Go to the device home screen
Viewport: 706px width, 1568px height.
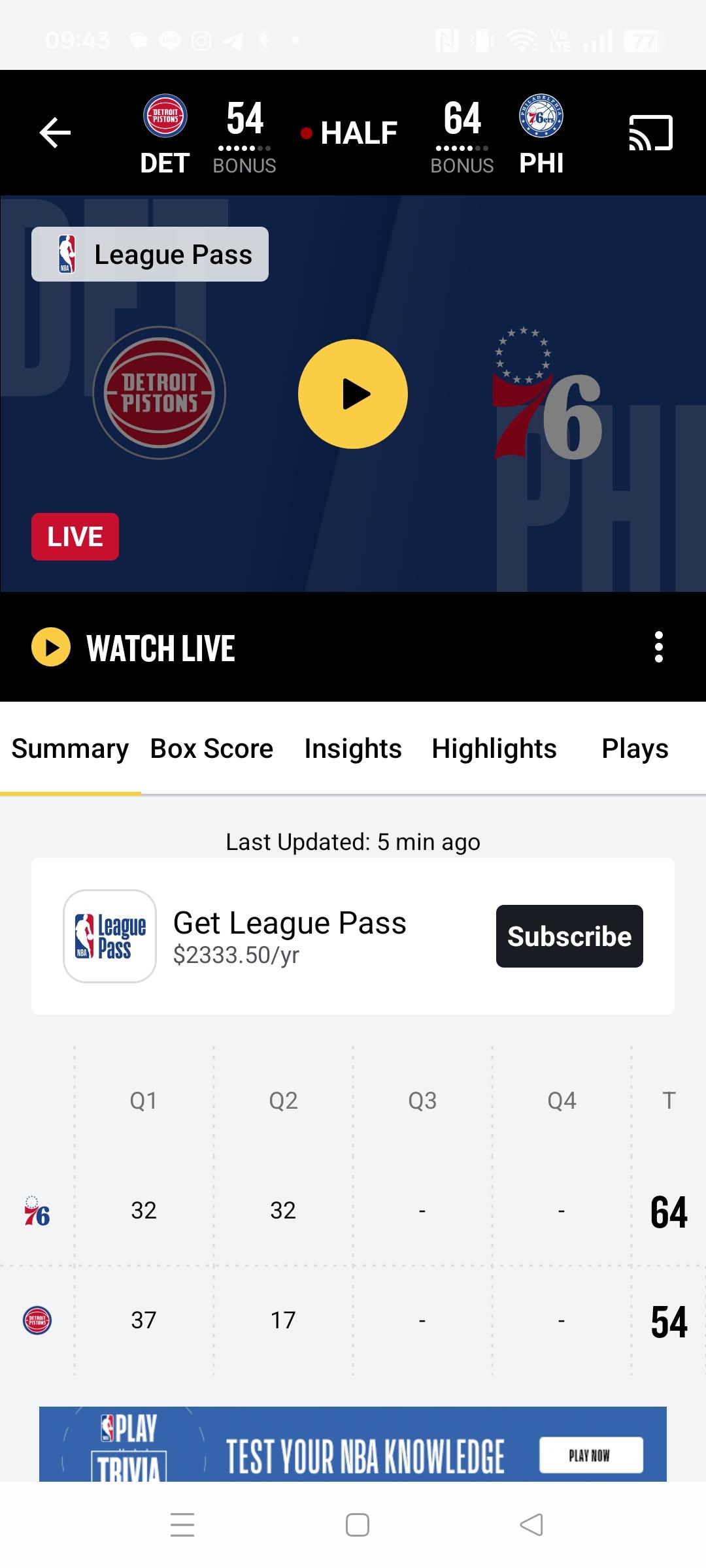[358, 1524]
